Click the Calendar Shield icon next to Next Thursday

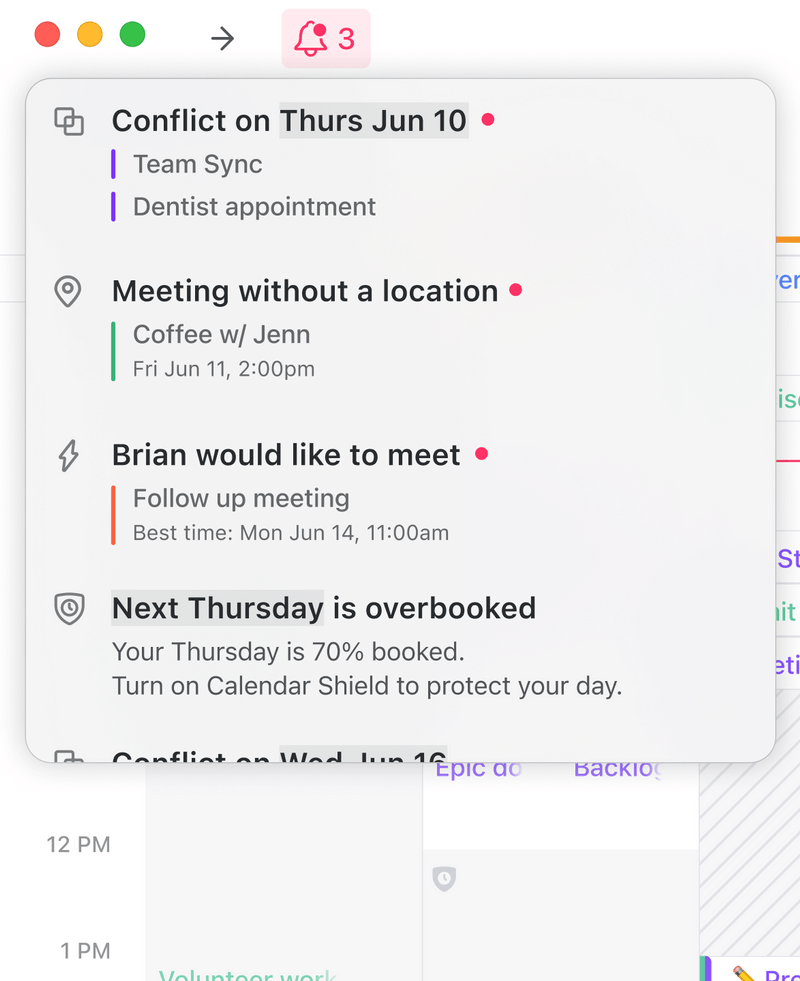[x=69, y=608]
